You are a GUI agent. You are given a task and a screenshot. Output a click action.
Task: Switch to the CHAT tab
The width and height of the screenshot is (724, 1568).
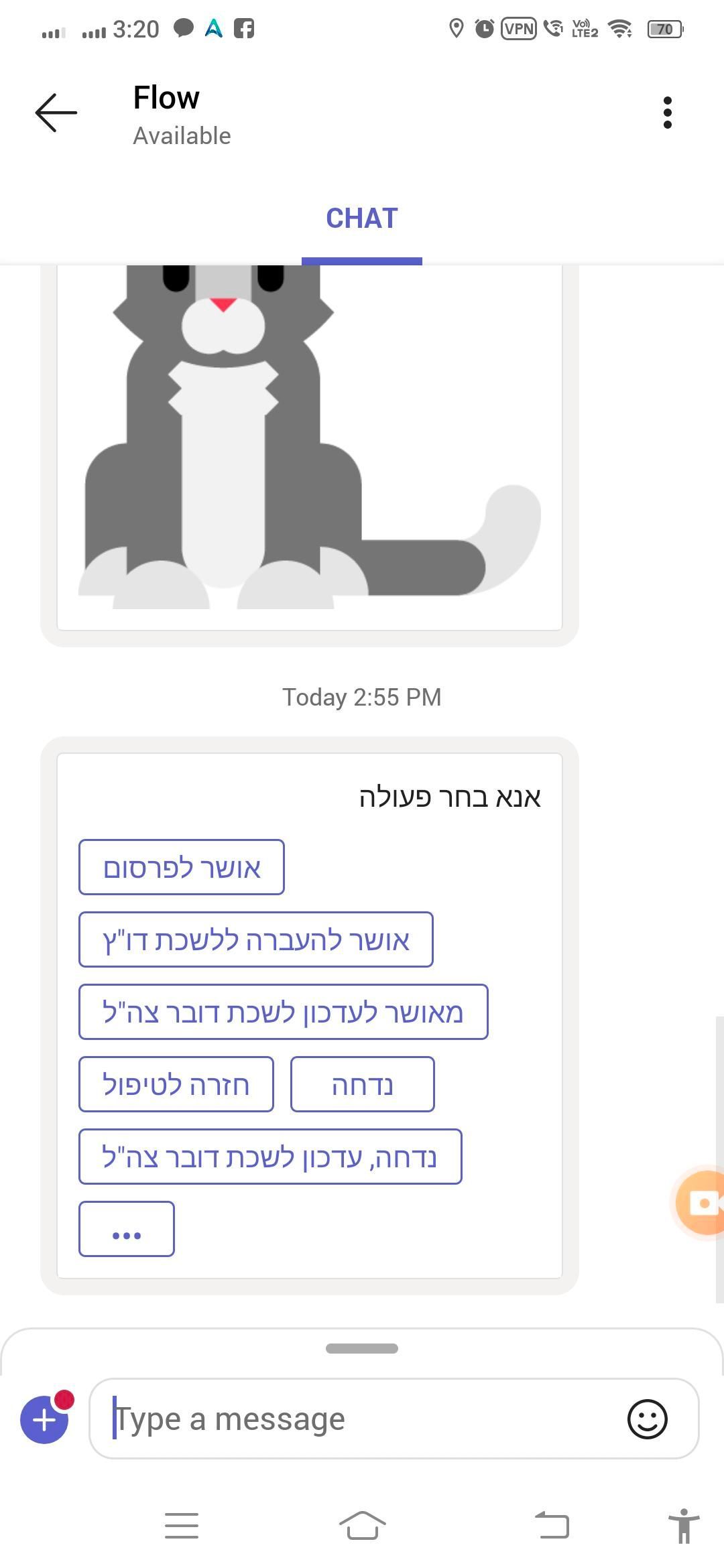click(x=362, y=218)
